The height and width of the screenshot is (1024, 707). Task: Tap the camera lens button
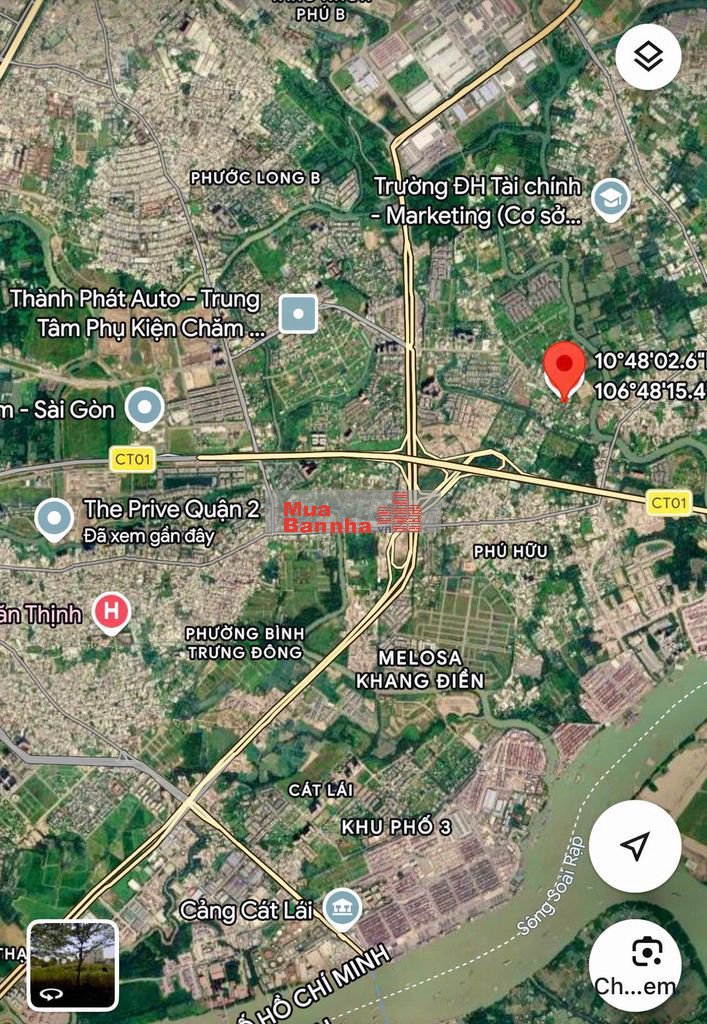tap(635, 964)
